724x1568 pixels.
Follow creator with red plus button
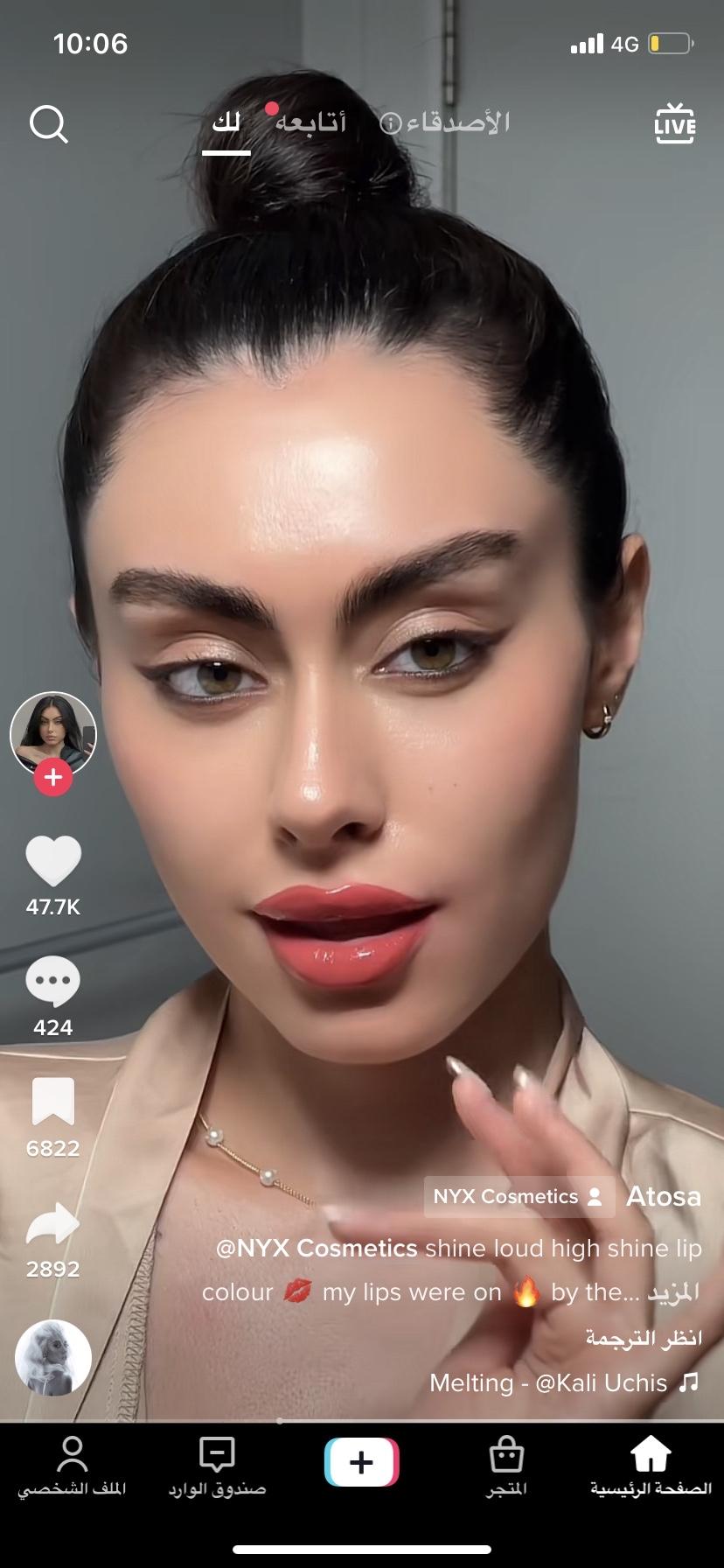pos(52,777)
